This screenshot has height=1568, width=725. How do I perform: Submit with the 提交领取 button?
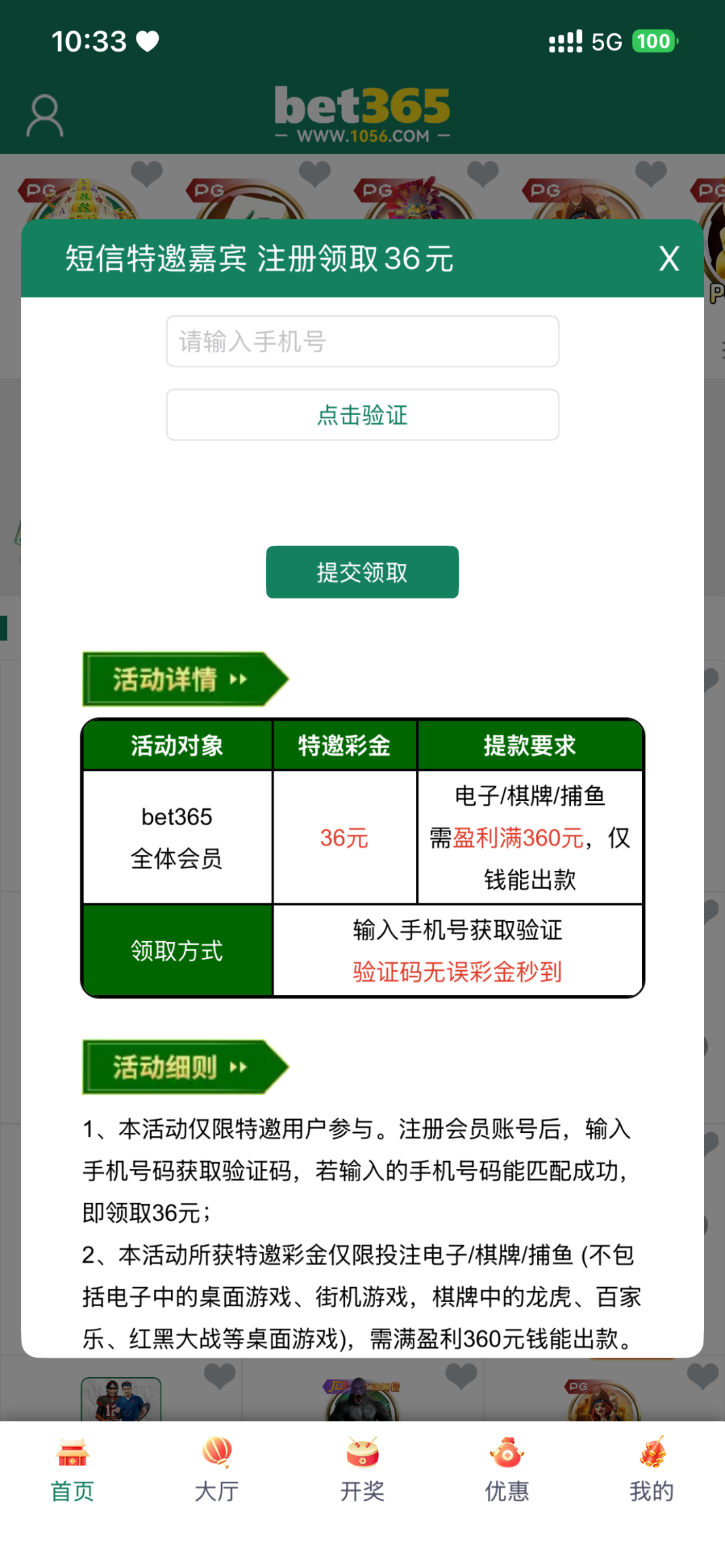362,572
